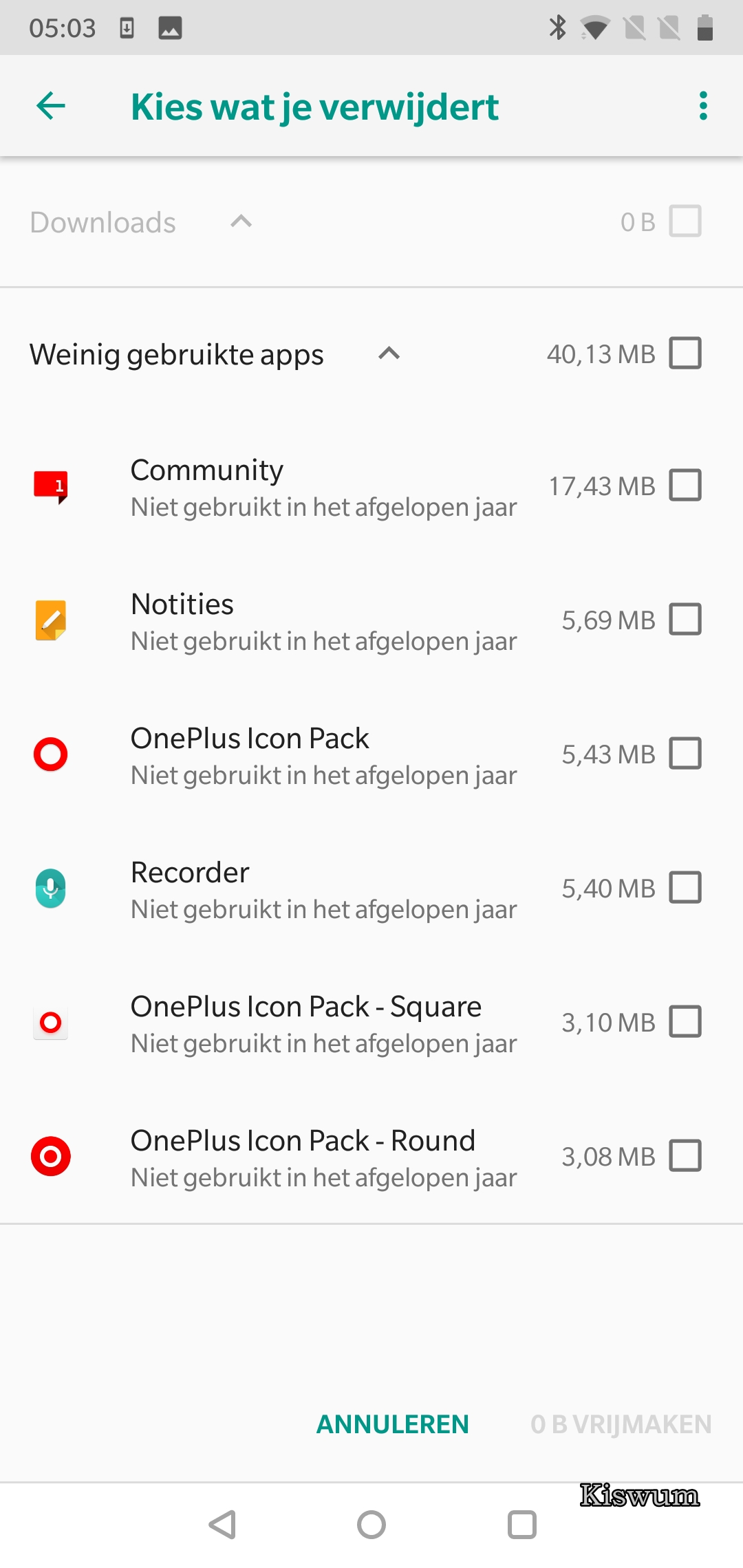Select the OnePlus Icon Pack 5,43 MB checkbox
Image resolution: width=743 pixels, height=1568 pixels.
(x=685, y=753)
